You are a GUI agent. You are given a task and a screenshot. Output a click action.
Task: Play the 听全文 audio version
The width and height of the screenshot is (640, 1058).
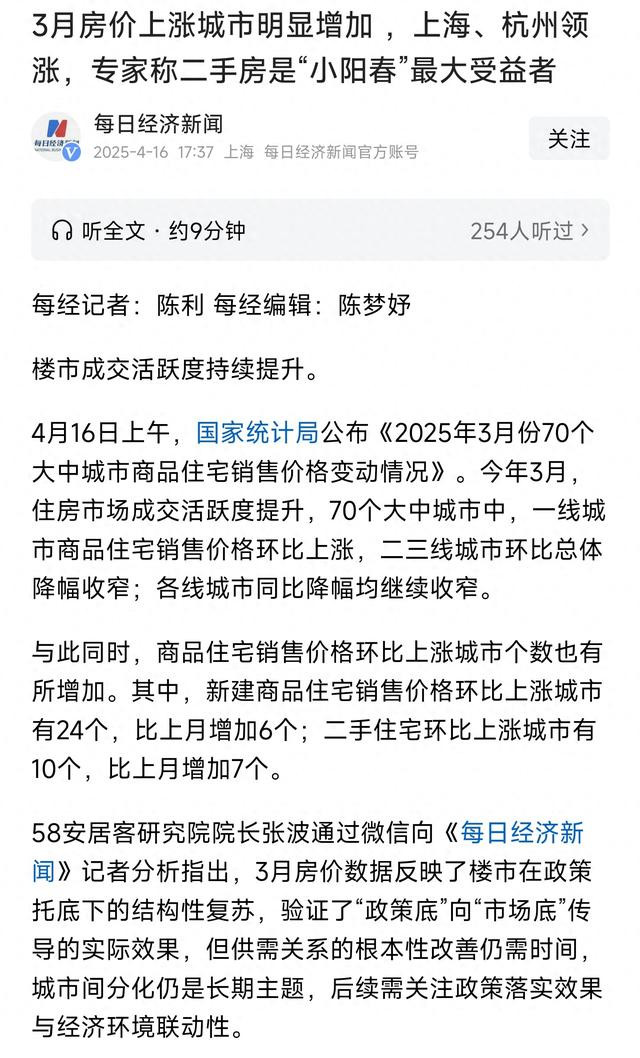tap(148, 231)
